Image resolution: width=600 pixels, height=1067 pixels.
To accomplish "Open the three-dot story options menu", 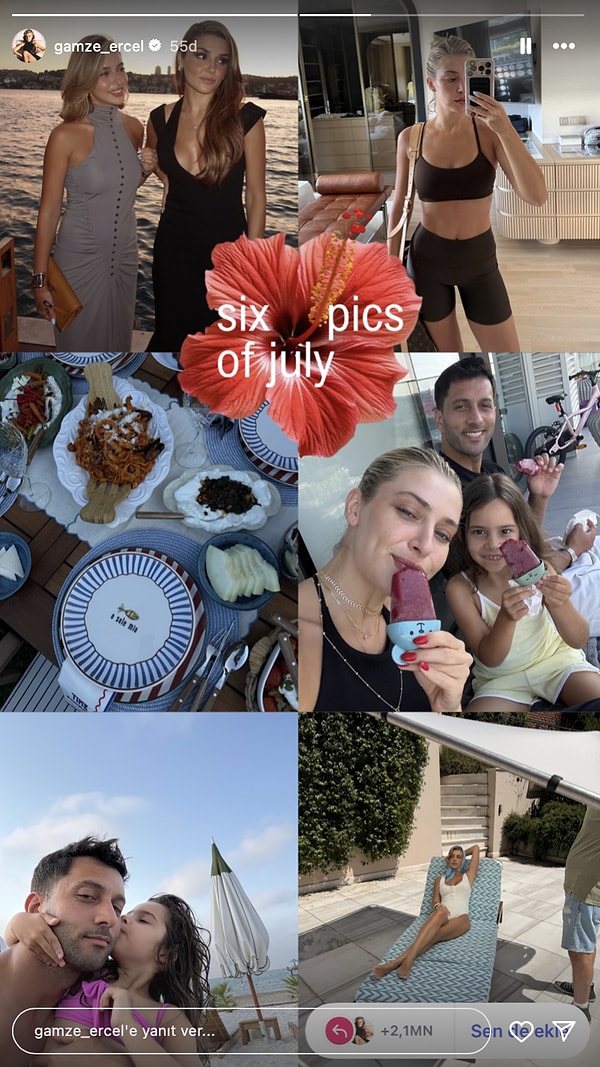I will coord(564,46).
